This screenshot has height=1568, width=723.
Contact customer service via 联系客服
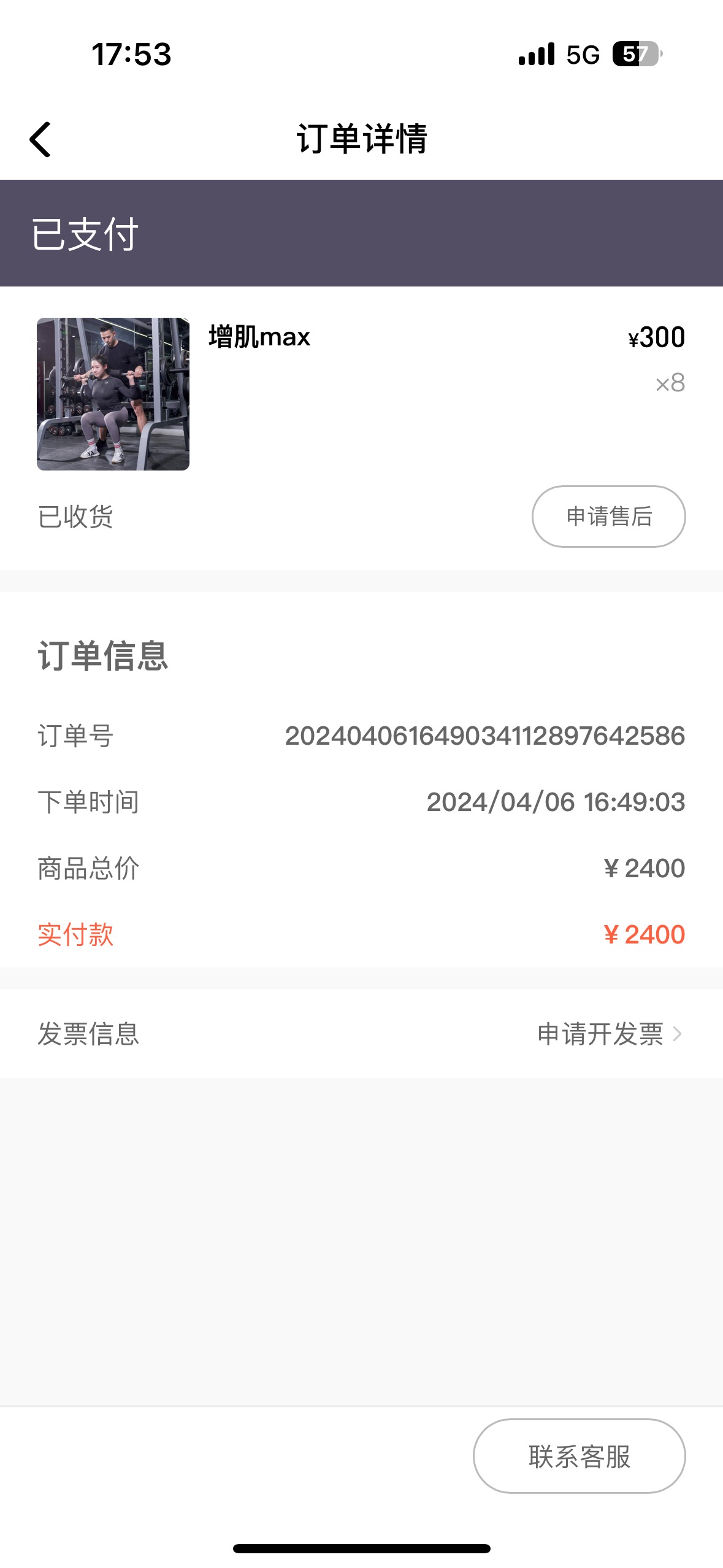tap(579, 1456)
